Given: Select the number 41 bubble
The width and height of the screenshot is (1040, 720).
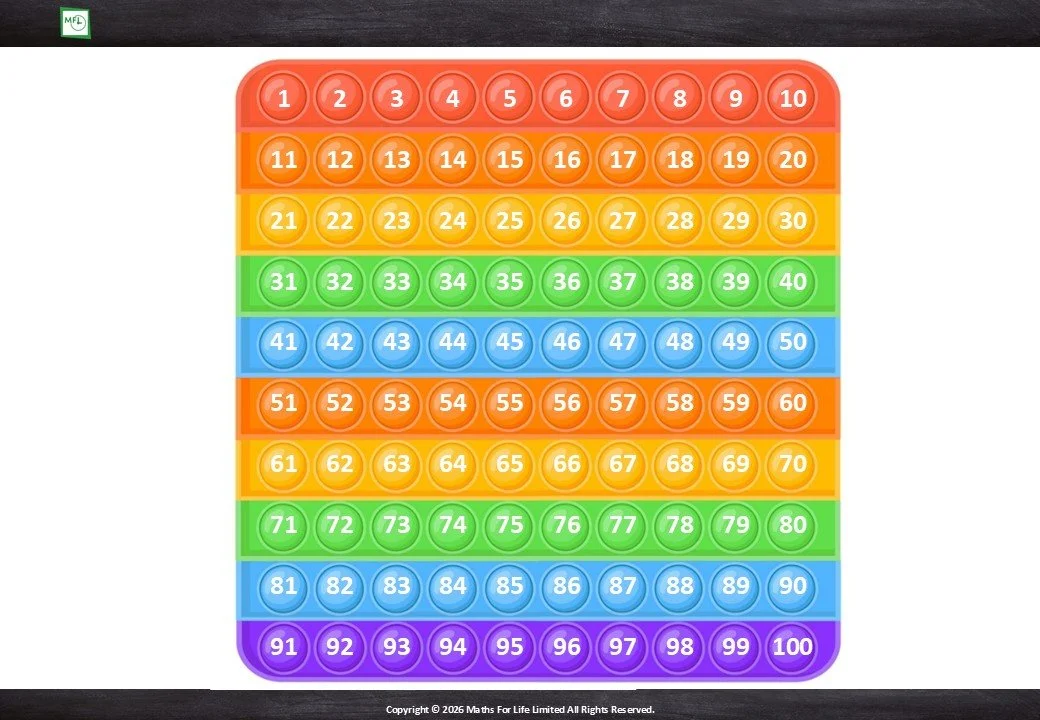Looking at the screenshot, I should (x=283, y=342).
